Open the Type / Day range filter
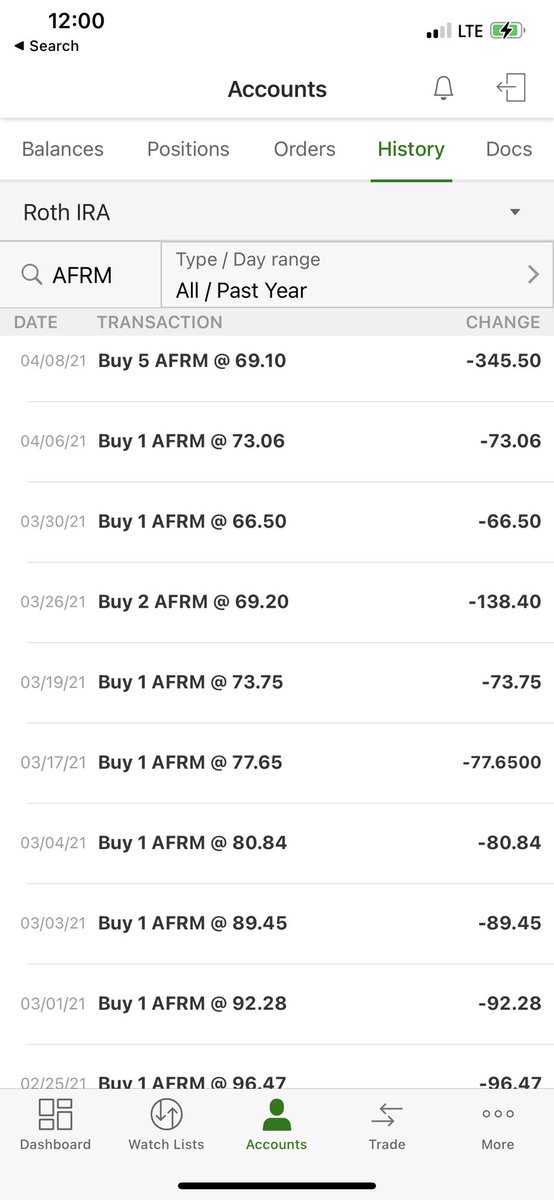 pos(357,274)
